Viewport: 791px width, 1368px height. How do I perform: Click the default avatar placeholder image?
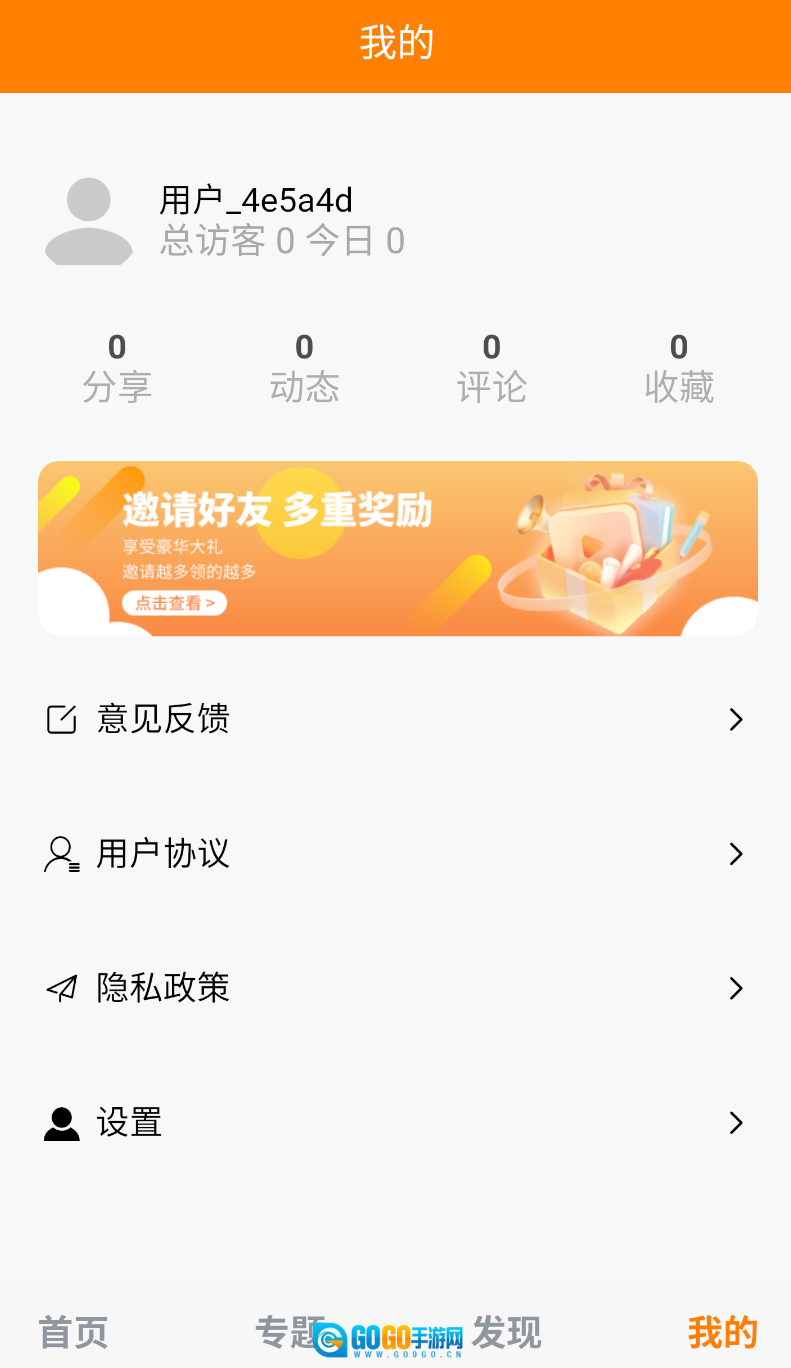[x=88, y=221]
